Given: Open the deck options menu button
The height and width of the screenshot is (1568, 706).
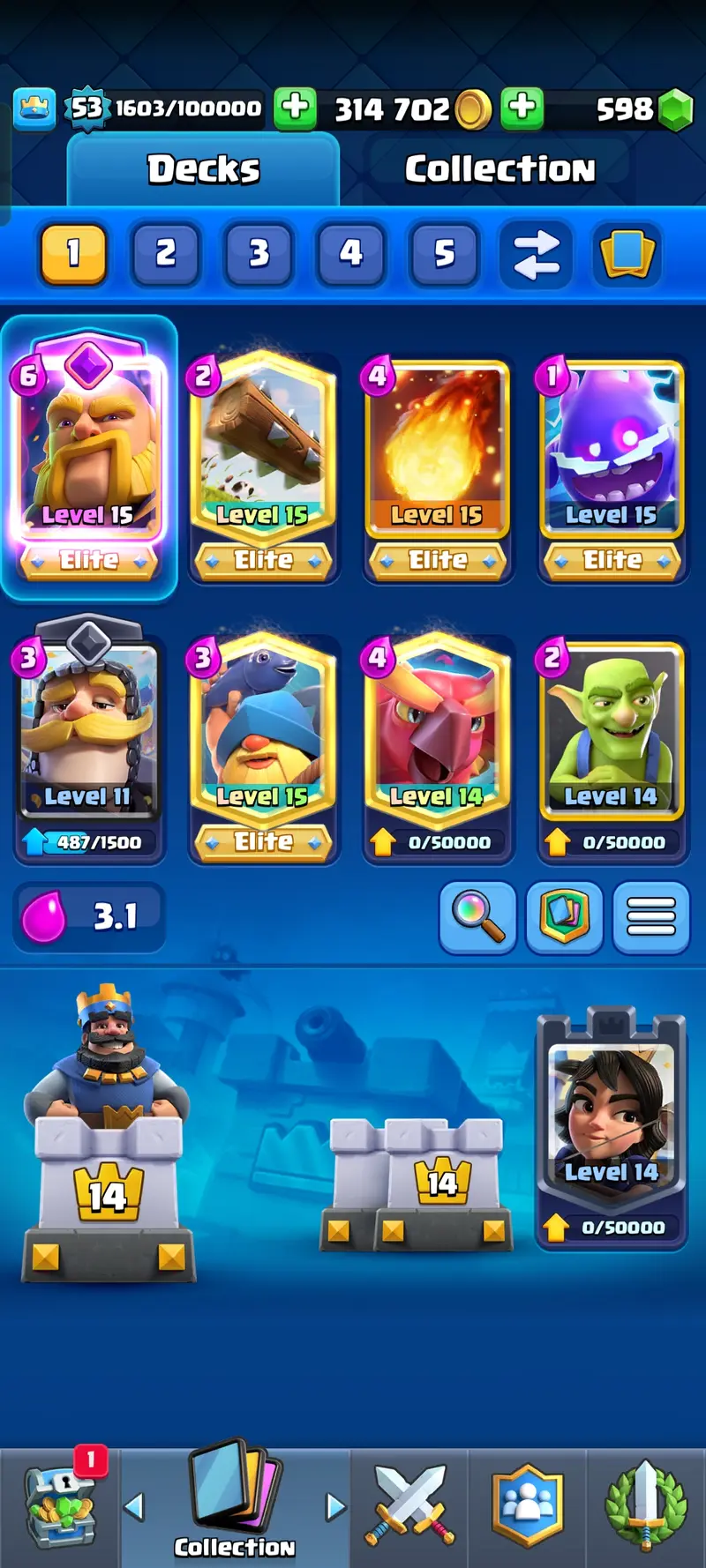Looking at the screenshot, I should 651,917.
